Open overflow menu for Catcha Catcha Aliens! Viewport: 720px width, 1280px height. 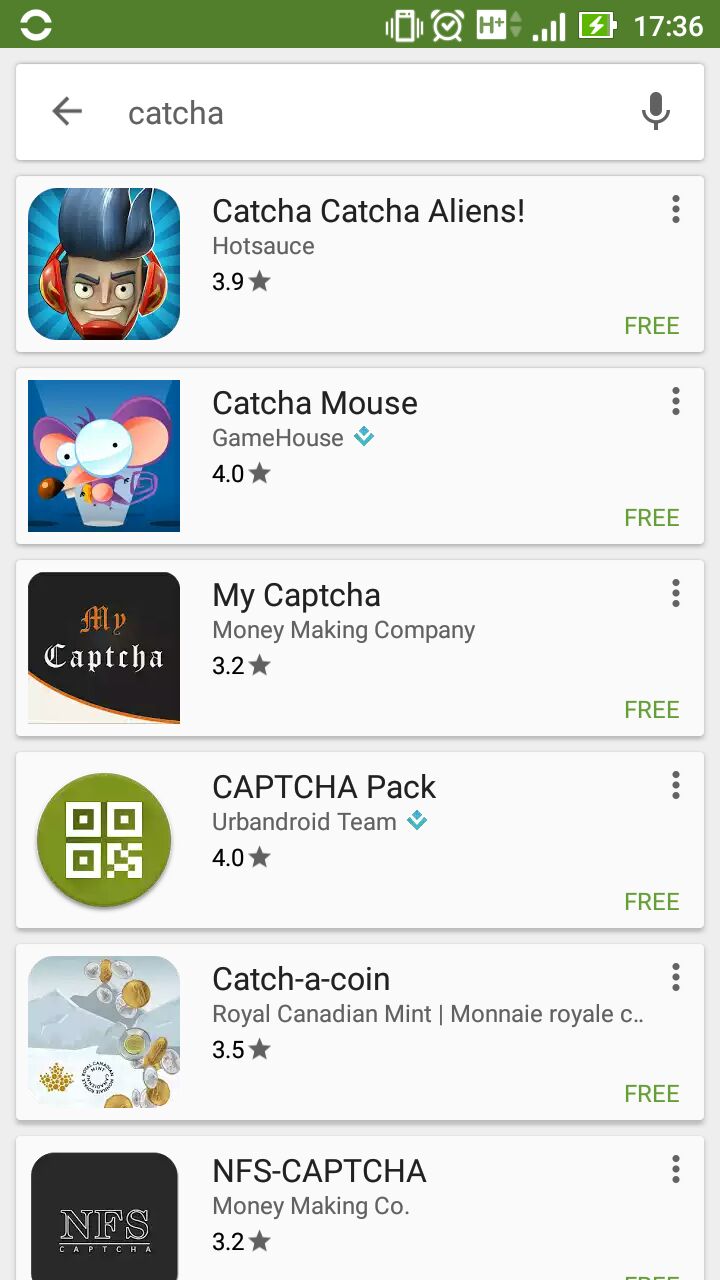click(x=676, y=210)
